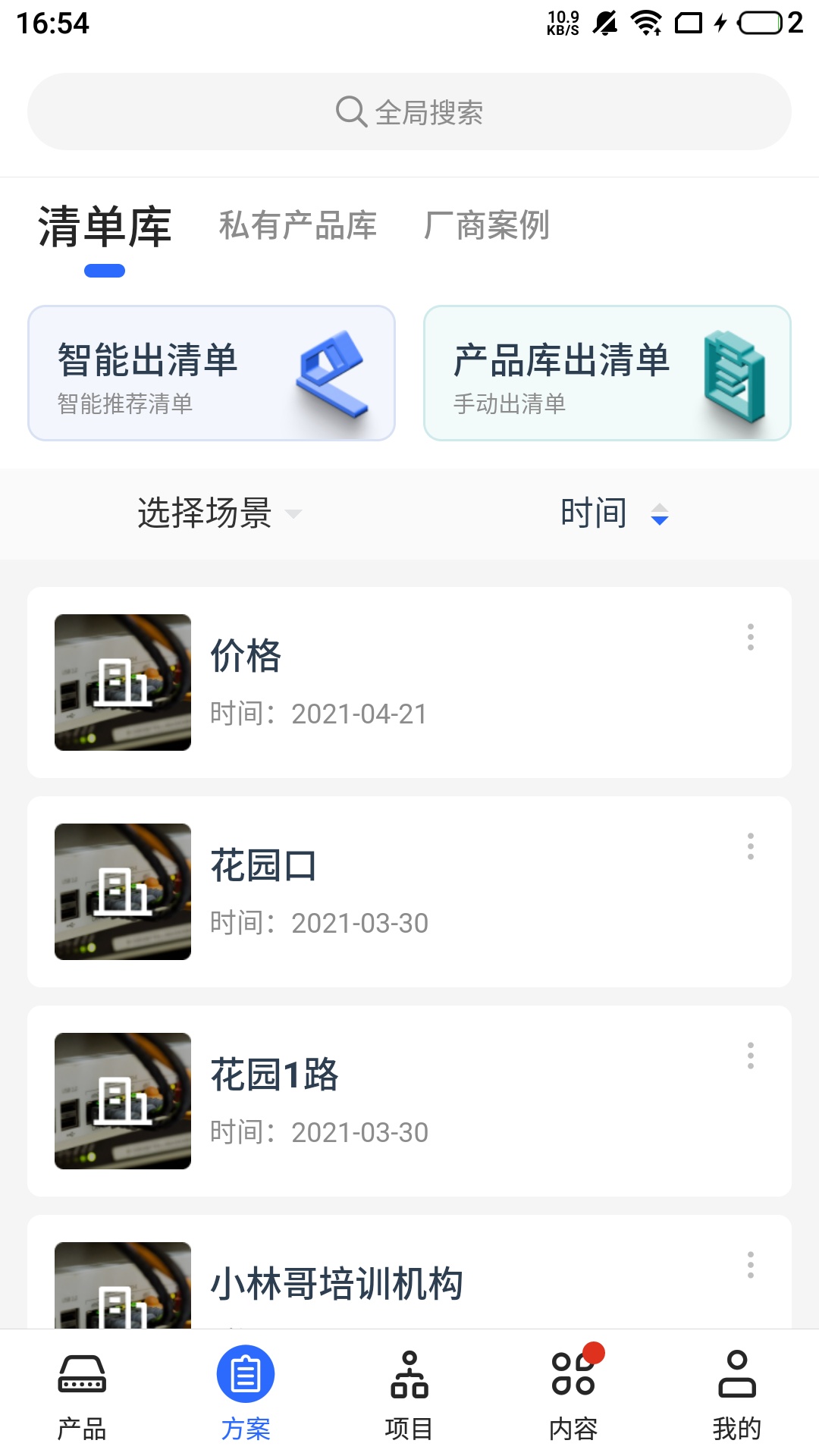The width and height of the screenshot is (819, 1456).
Task: Open the 产品库出清单 card
Action: pyautogui.click(x=607, y=373)
